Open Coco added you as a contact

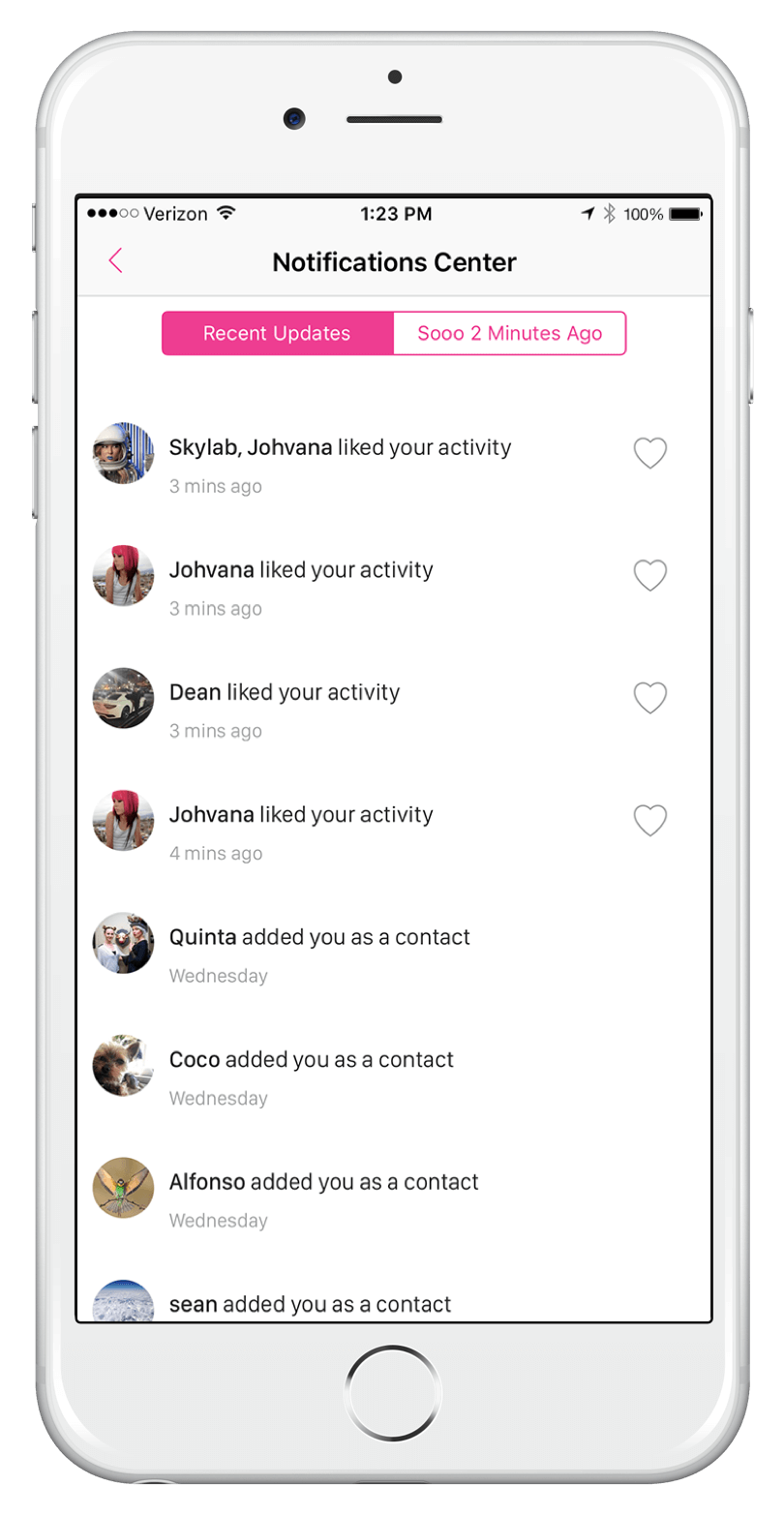(395, 1065)
